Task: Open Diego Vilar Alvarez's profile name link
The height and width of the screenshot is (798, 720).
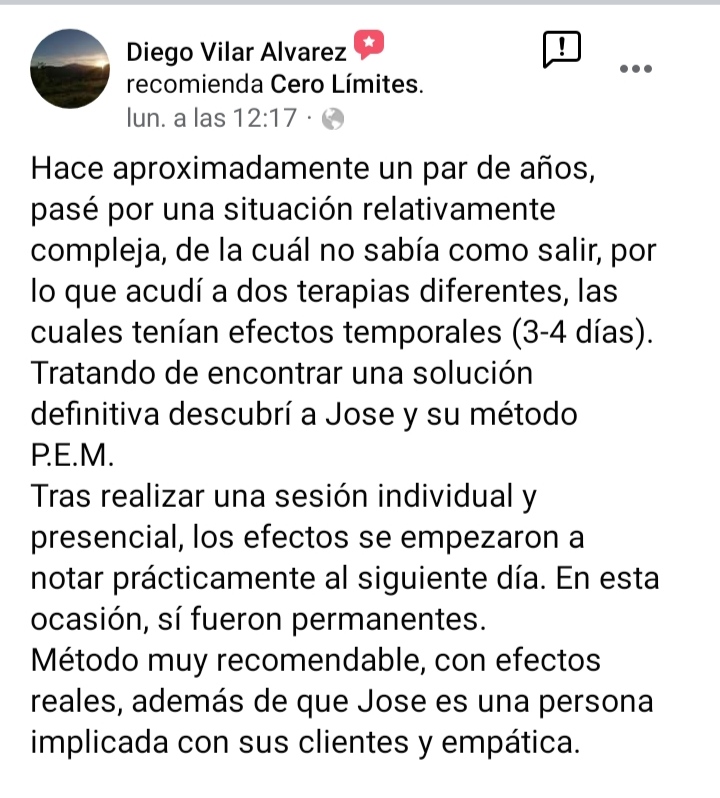Action: (237, 51)
